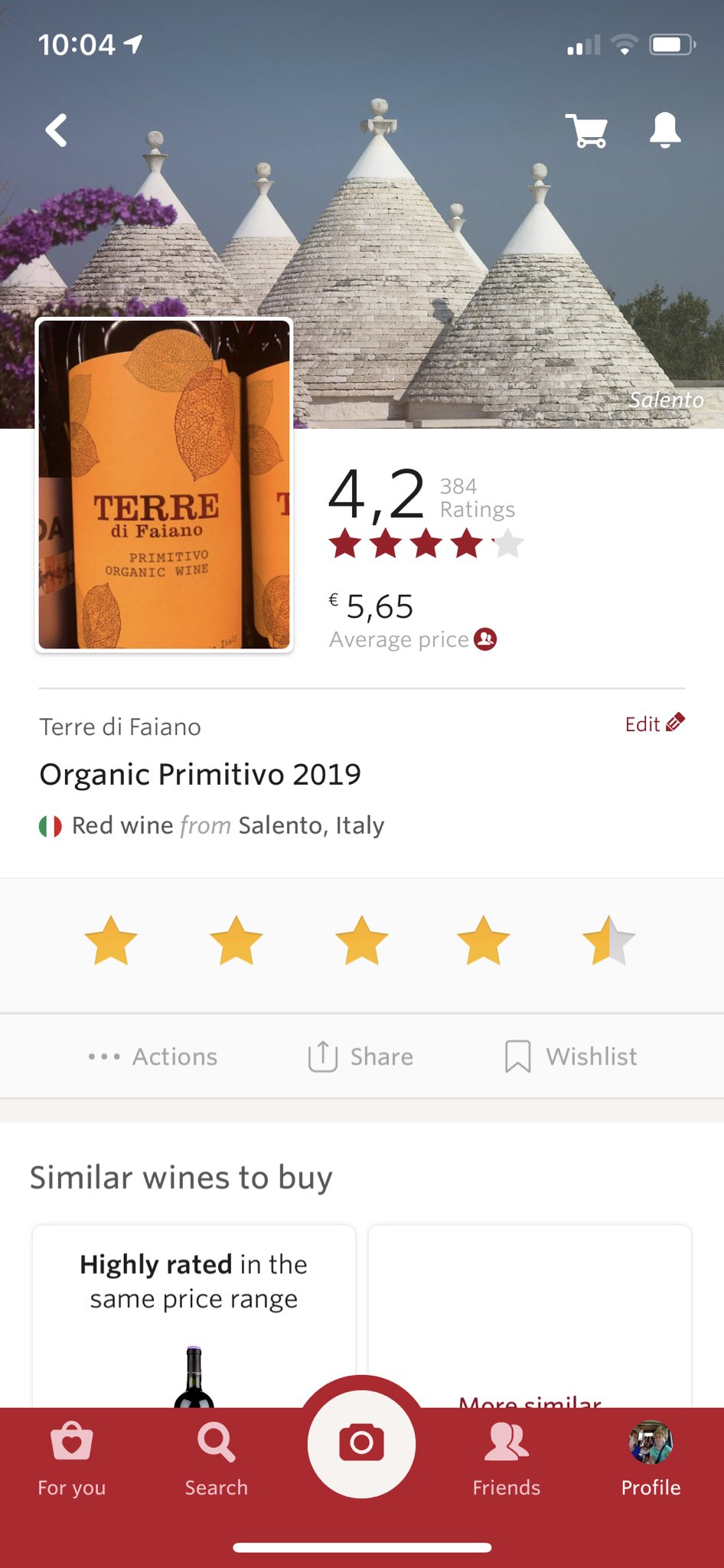
Task: Open the Profile tab
Action: point(651,1459)
